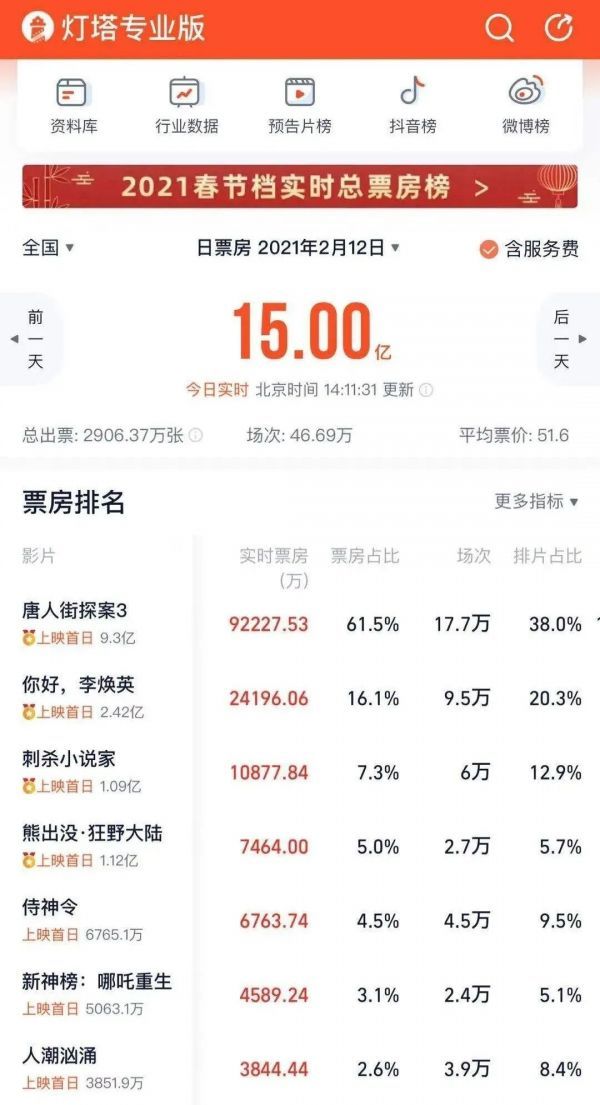The width and height of the screenshot is (600, 1105).
Task: Expand the 全国 region dropdown
Action: coord(48,248)
